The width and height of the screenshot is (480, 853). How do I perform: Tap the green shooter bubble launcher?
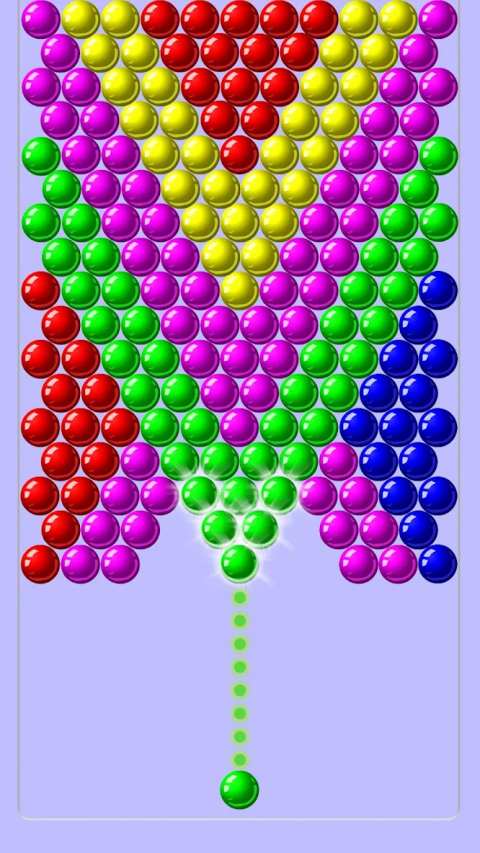pyautogui.click(x=239, y=789)
